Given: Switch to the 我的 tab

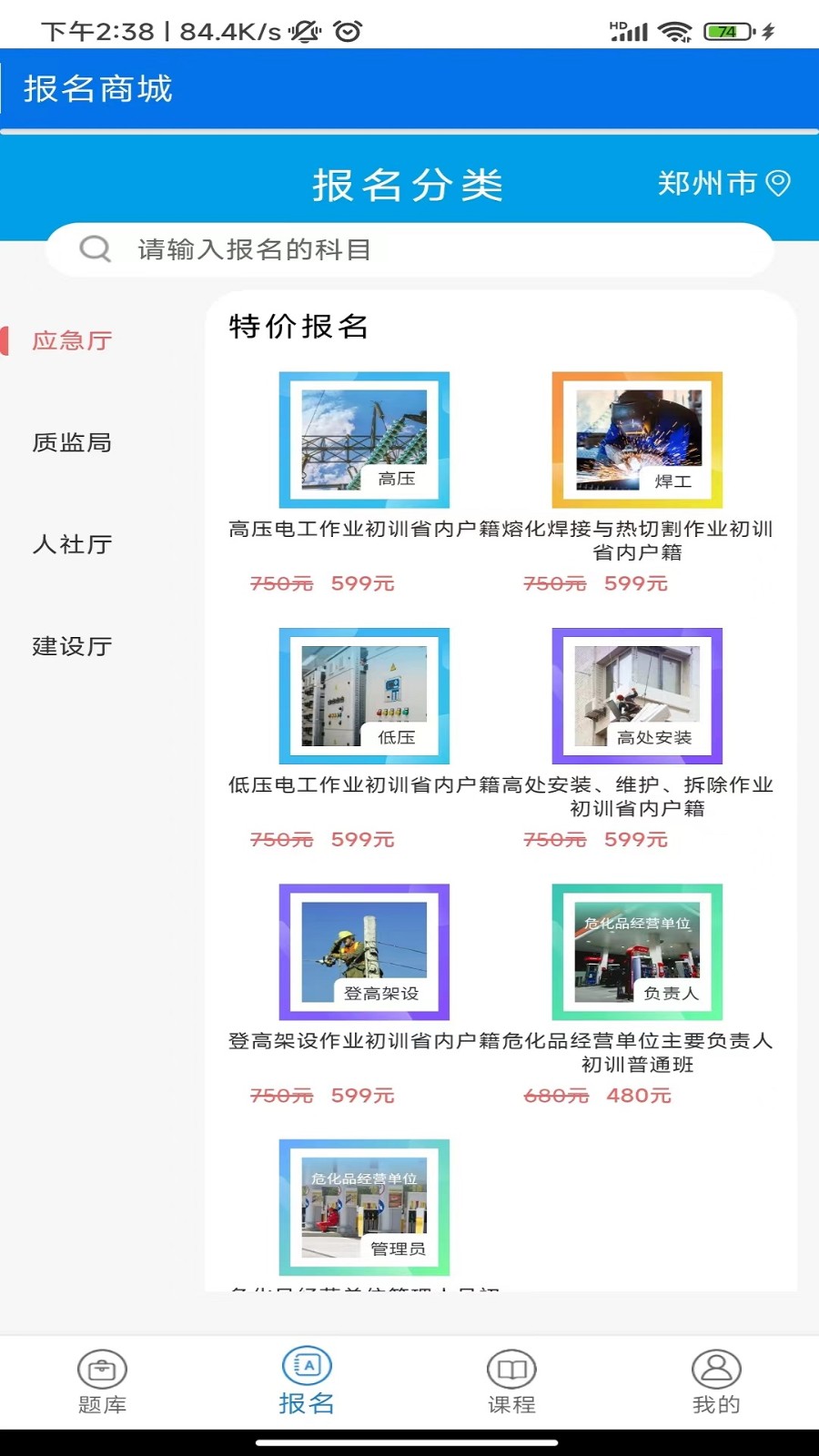Looking at the screenshot, I should point(716,1381).
